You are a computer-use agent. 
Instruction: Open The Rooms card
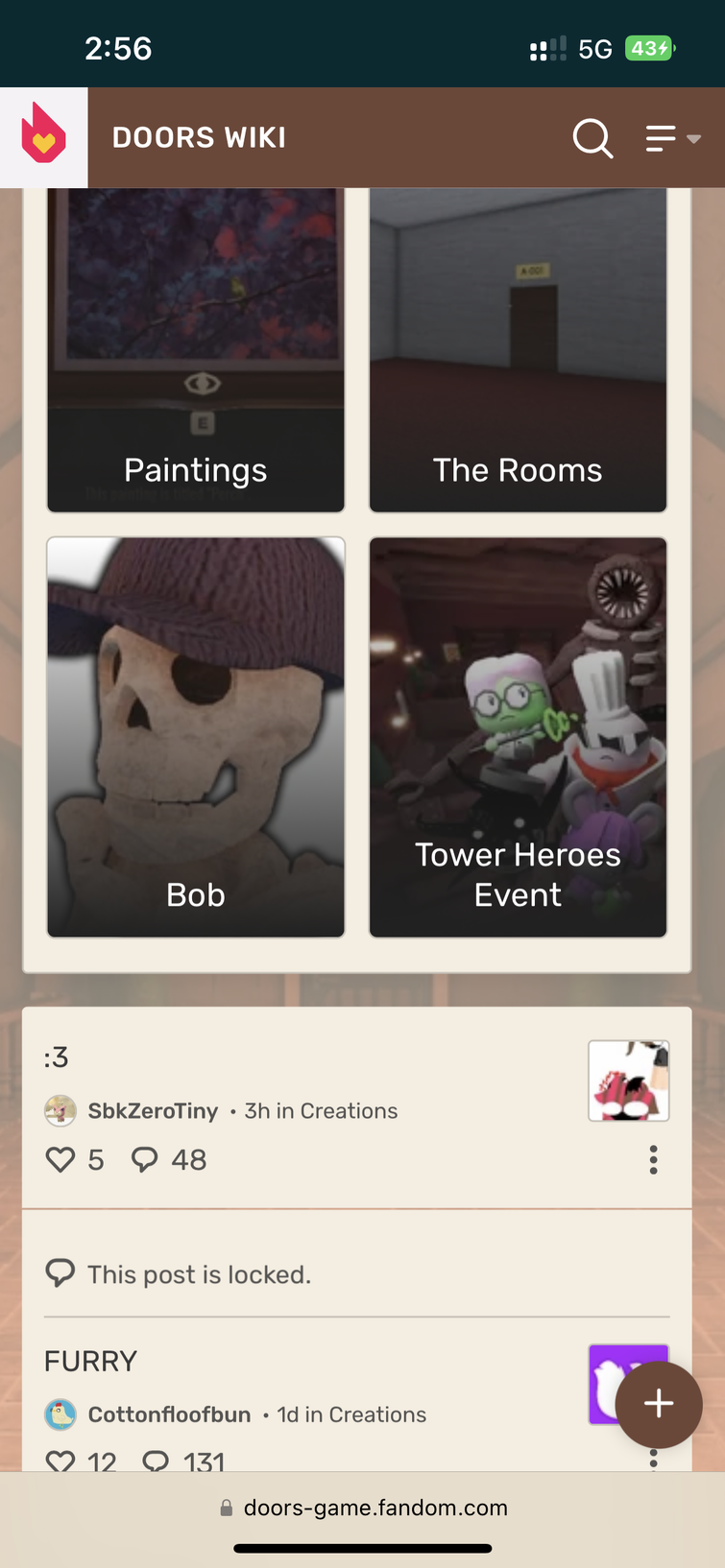(518, 350)
